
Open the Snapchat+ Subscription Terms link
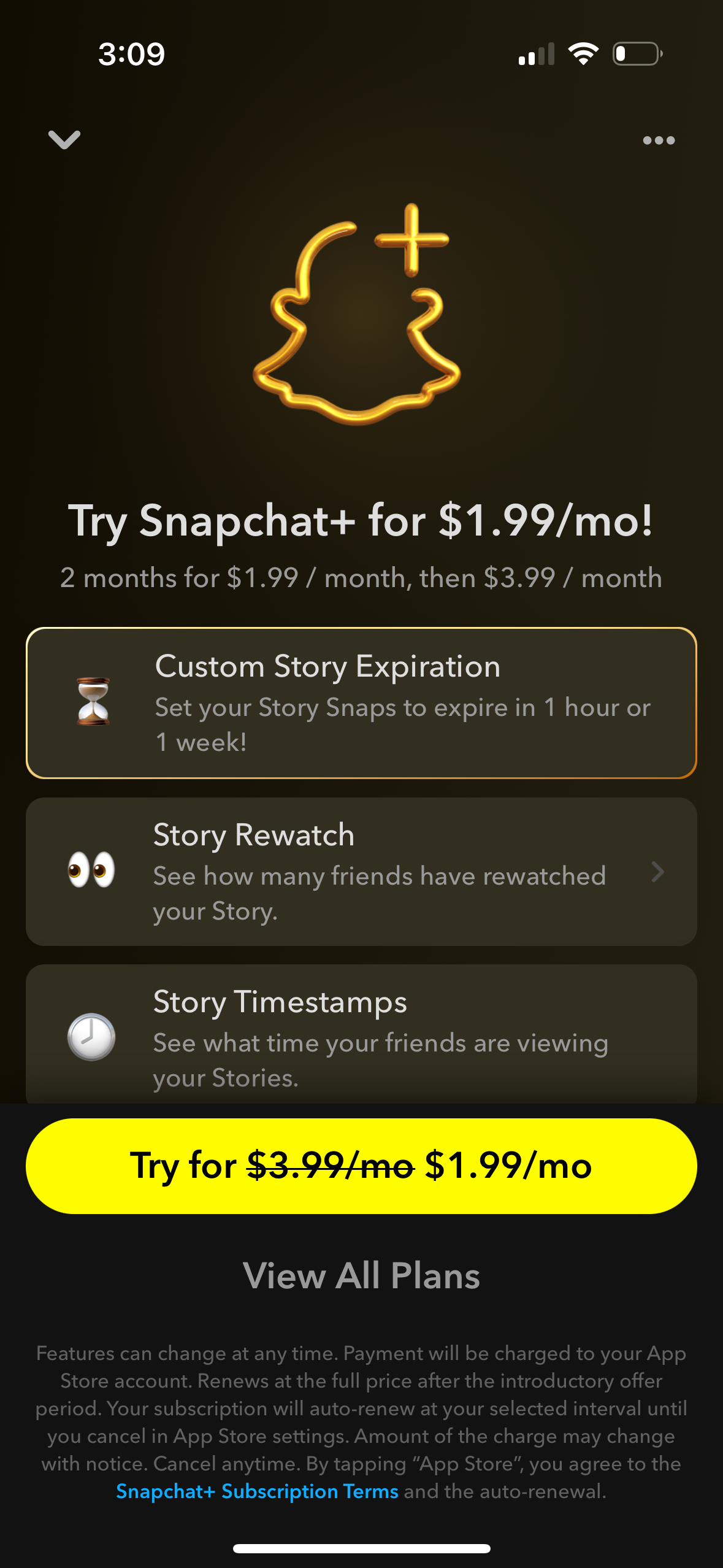click(256, 1491)
